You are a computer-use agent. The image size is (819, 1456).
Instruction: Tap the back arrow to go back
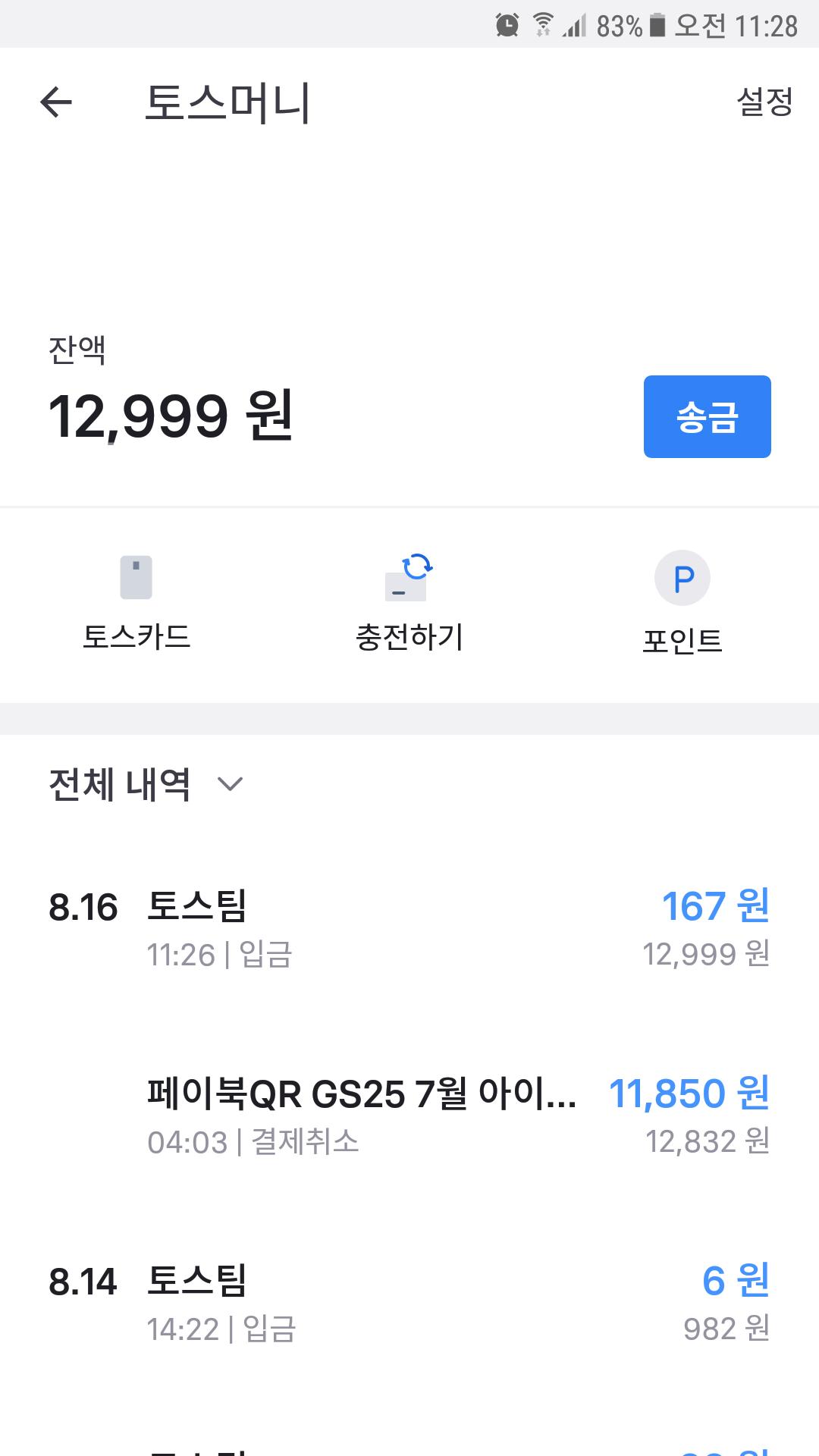[x=57, y=102]
